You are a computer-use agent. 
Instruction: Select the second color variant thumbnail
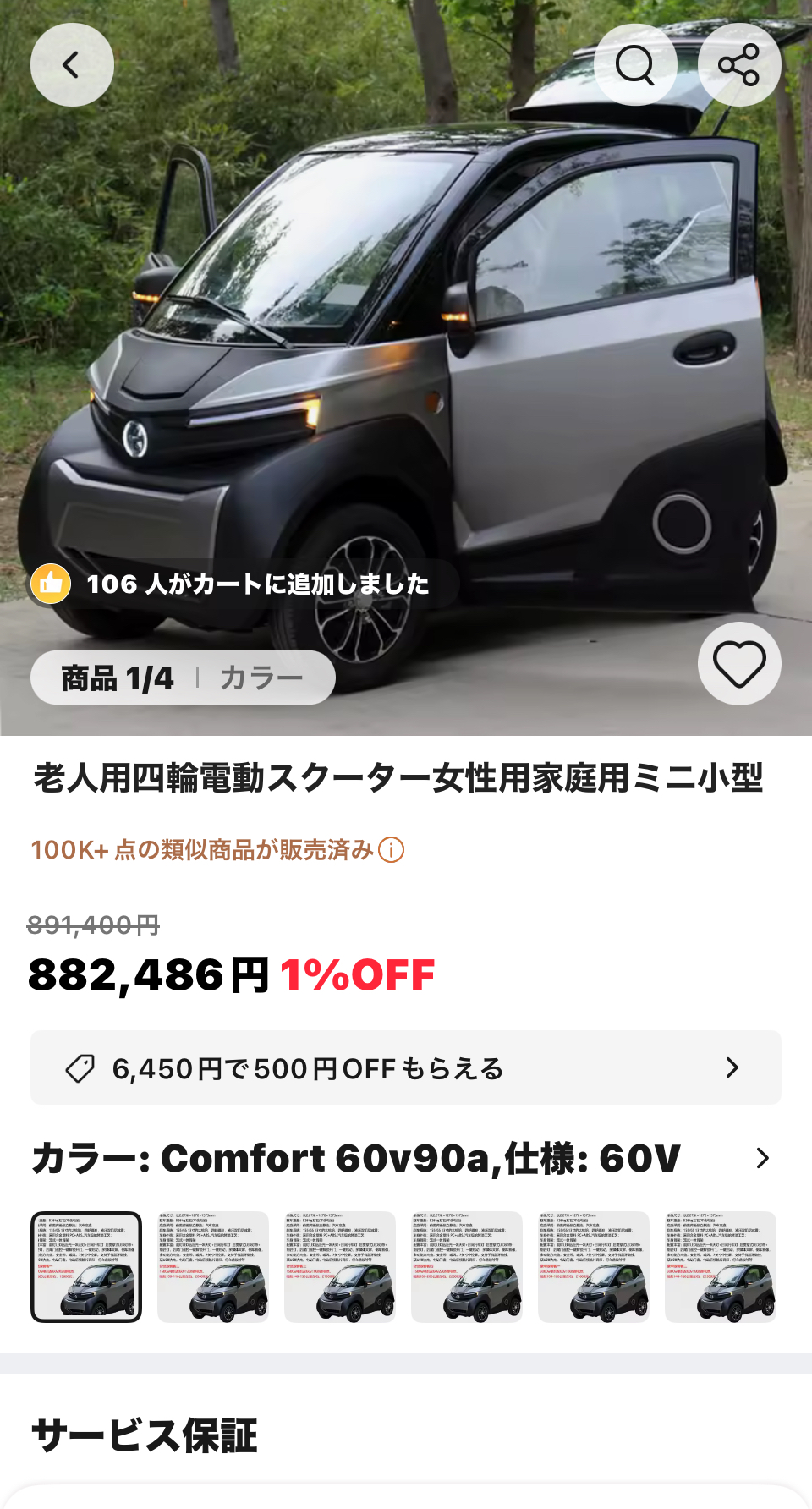point(213,1267)
